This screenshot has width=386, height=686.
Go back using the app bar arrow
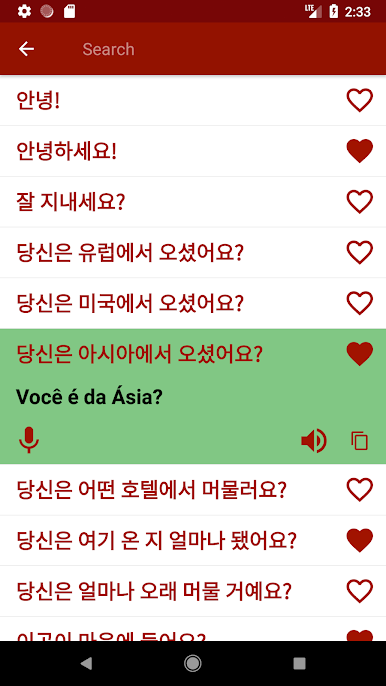26,49
